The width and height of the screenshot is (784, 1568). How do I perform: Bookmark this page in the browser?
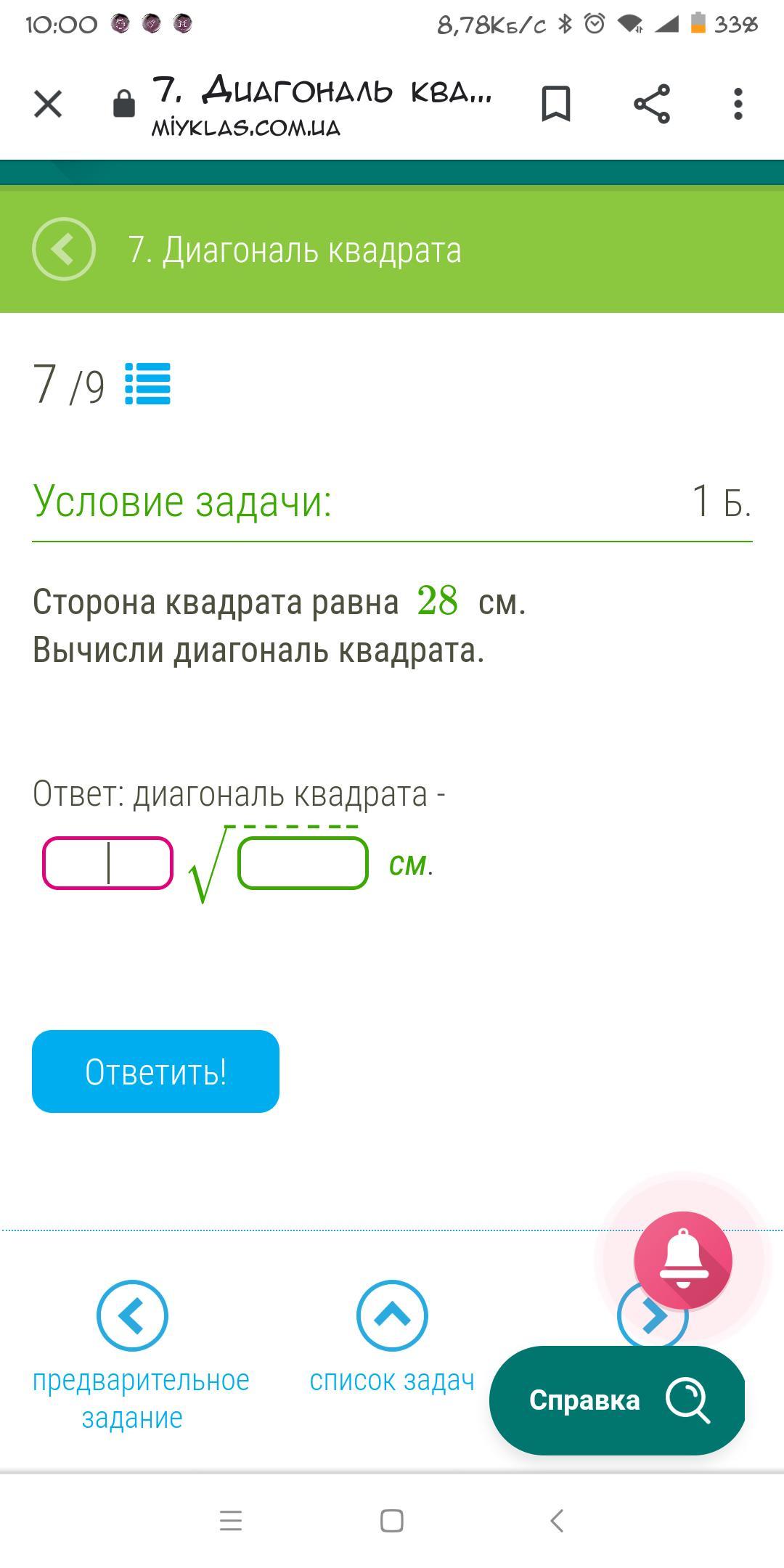pyautogui.click(x=556, y=104)
